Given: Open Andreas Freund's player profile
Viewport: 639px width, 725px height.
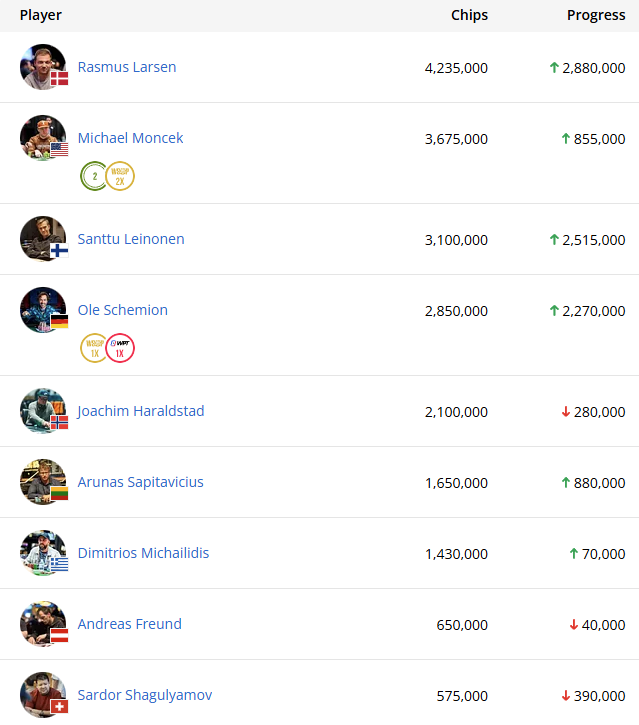Looking at the screenshot, I should pos(130,624).
